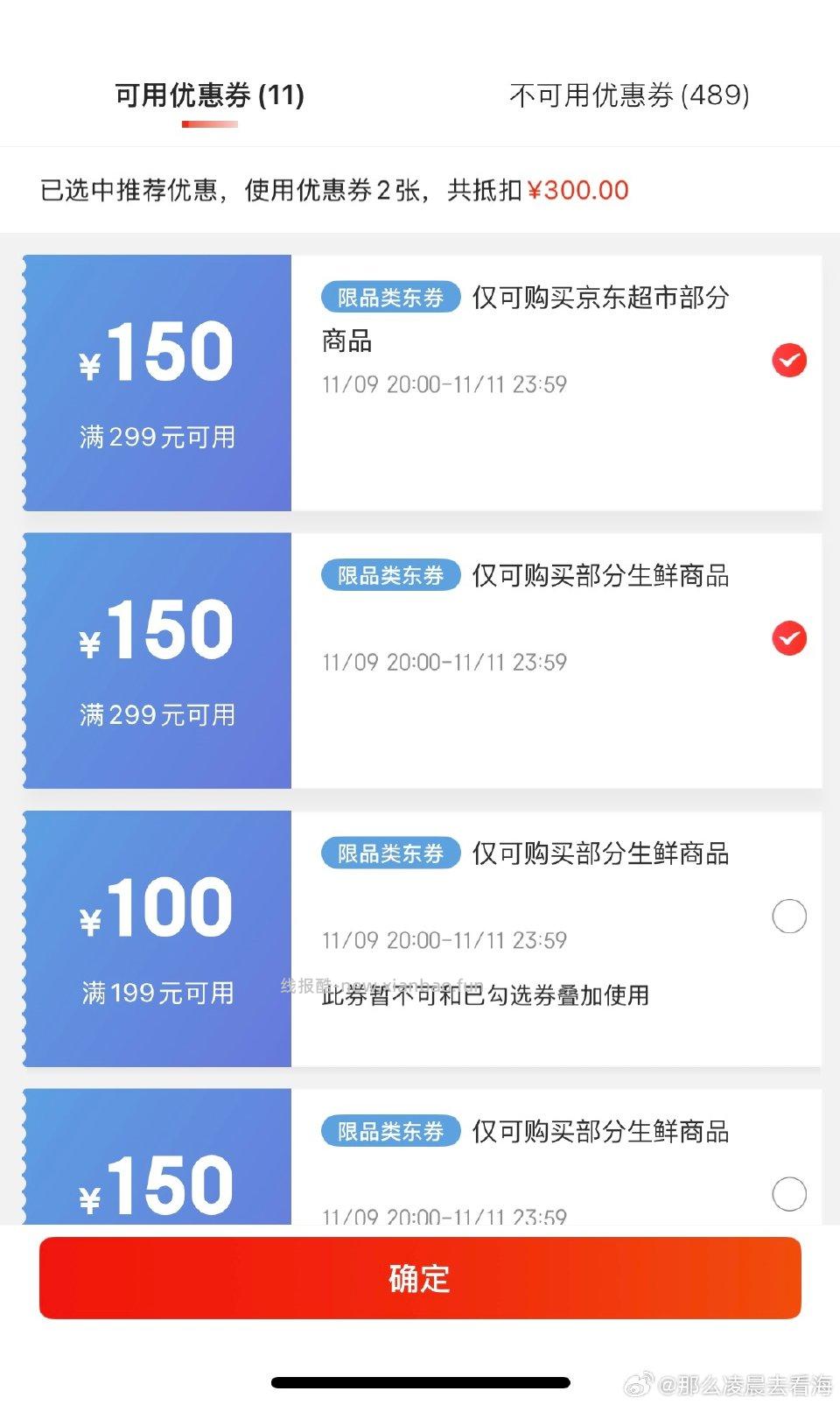Click the 限品类东券 badge on second coupon

coord(389,575)
